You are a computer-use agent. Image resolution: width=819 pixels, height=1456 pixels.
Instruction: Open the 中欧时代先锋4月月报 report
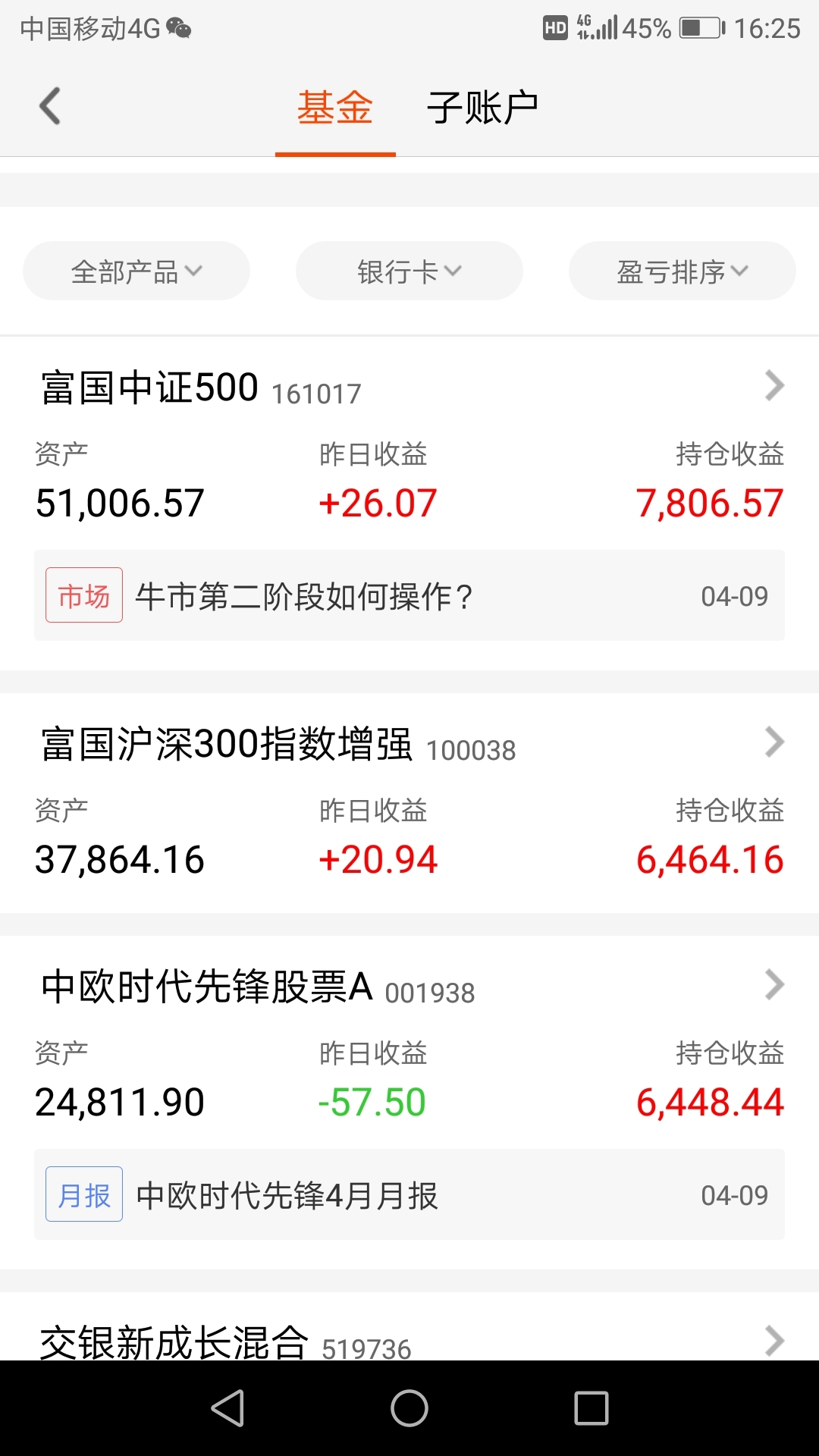[409, 1194]
